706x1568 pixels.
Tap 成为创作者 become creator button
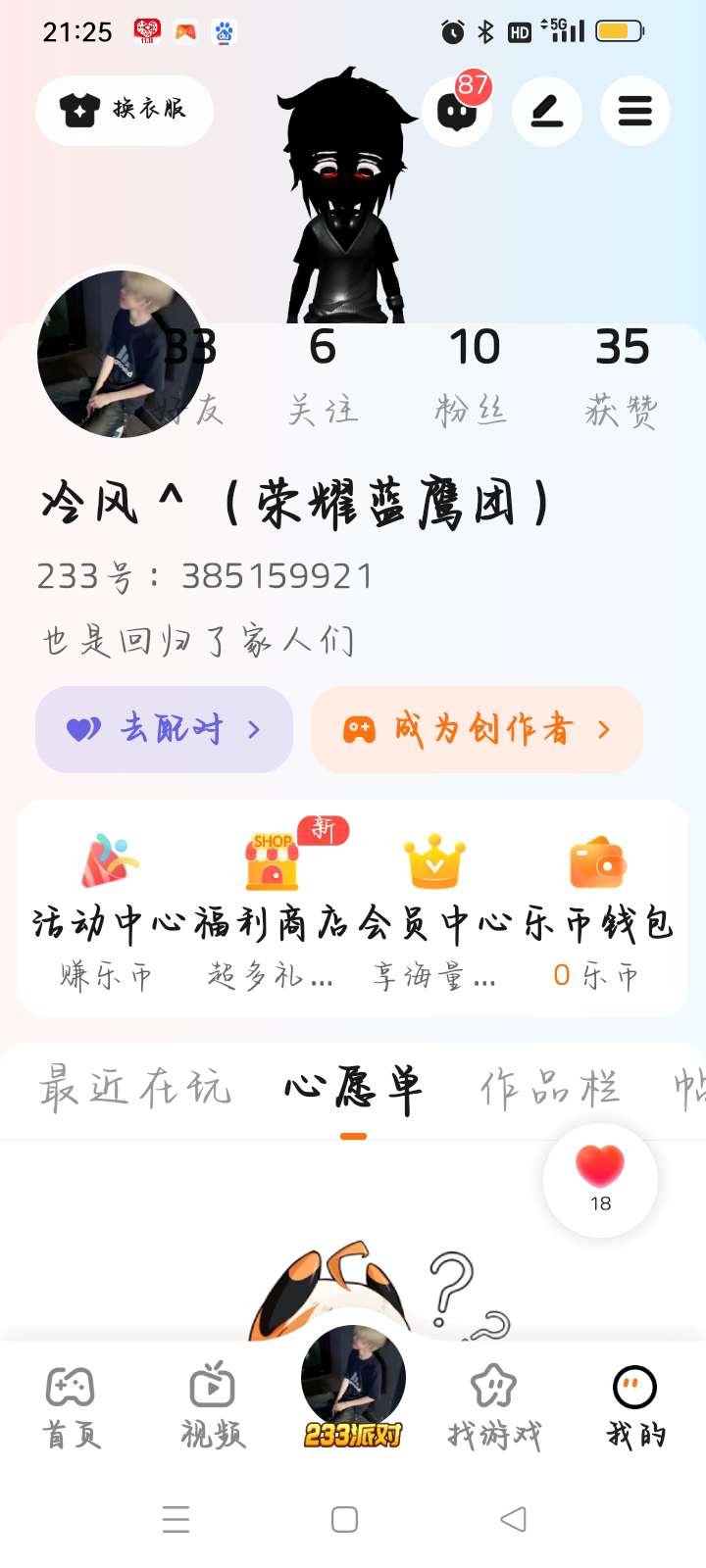(477, 729)
